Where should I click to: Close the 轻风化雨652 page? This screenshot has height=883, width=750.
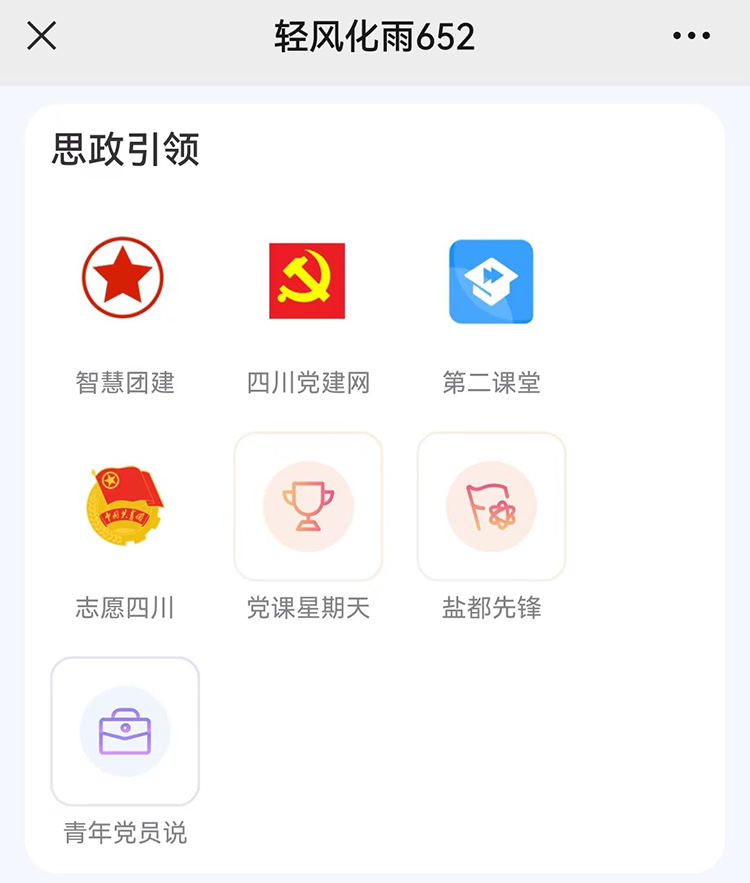[41, 37]
